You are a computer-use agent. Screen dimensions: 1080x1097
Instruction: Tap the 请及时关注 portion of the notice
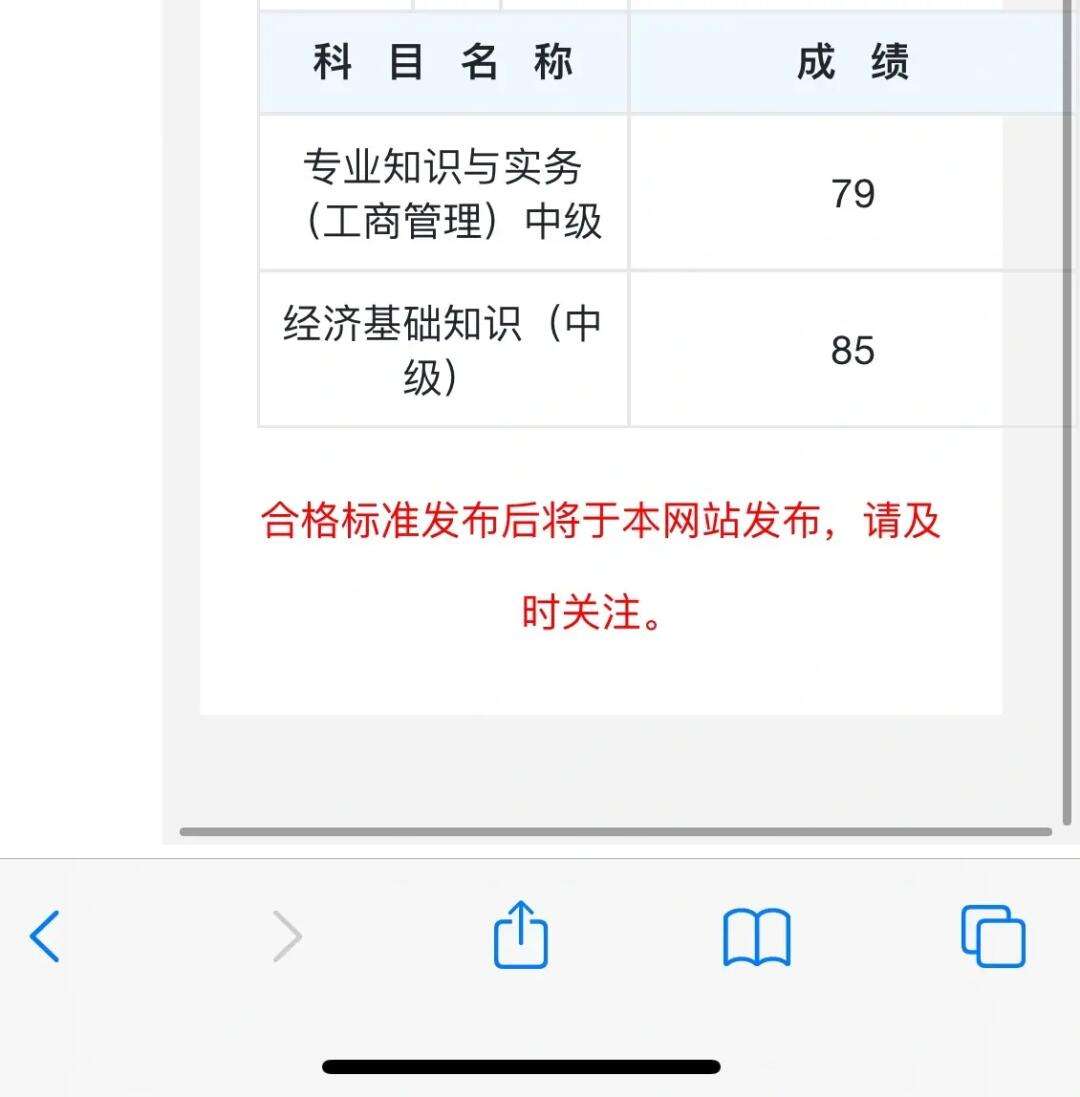[x=594, y=614]
